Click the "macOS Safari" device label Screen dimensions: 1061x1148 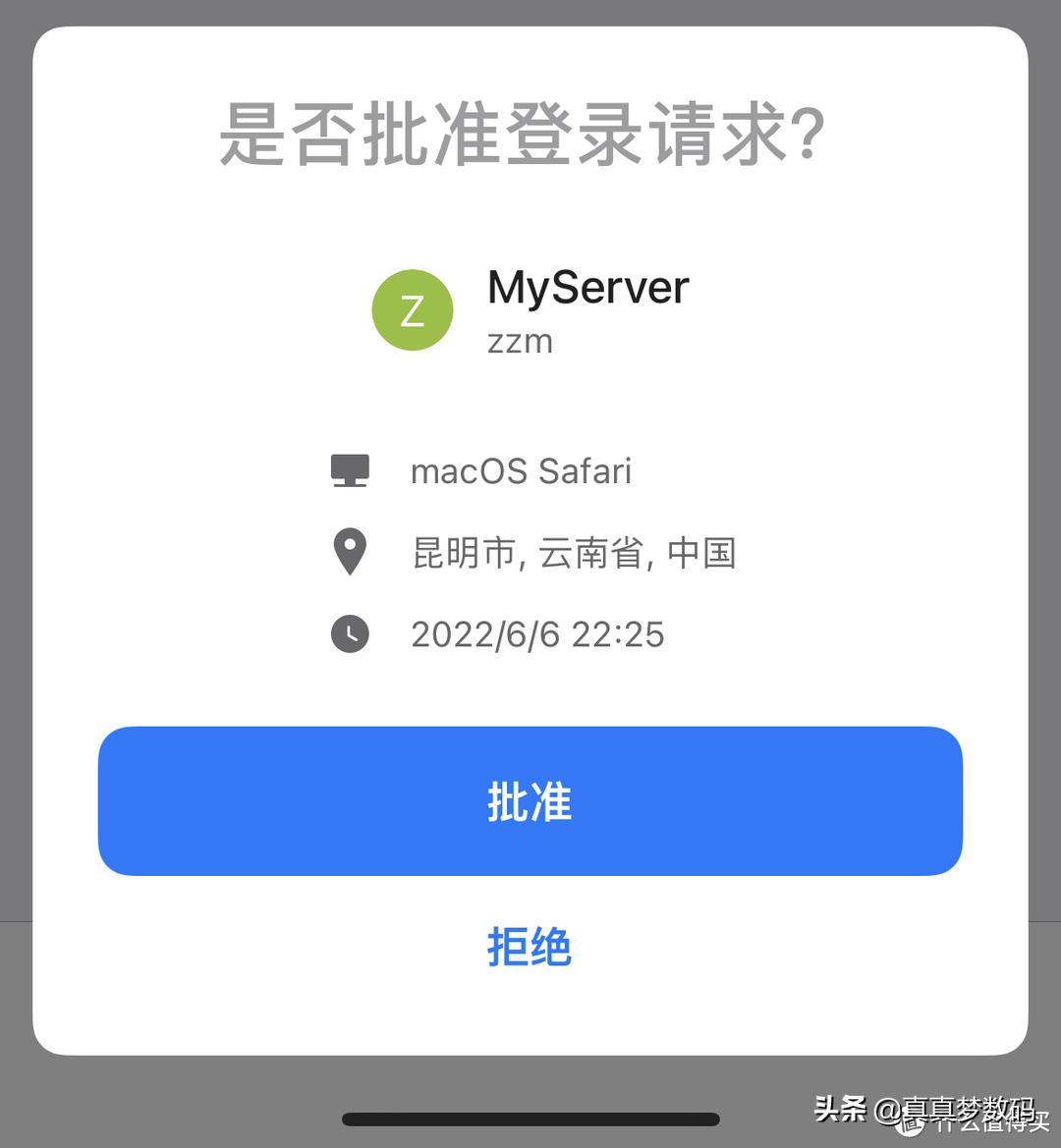pyautogui.click(x=521, y=472)
